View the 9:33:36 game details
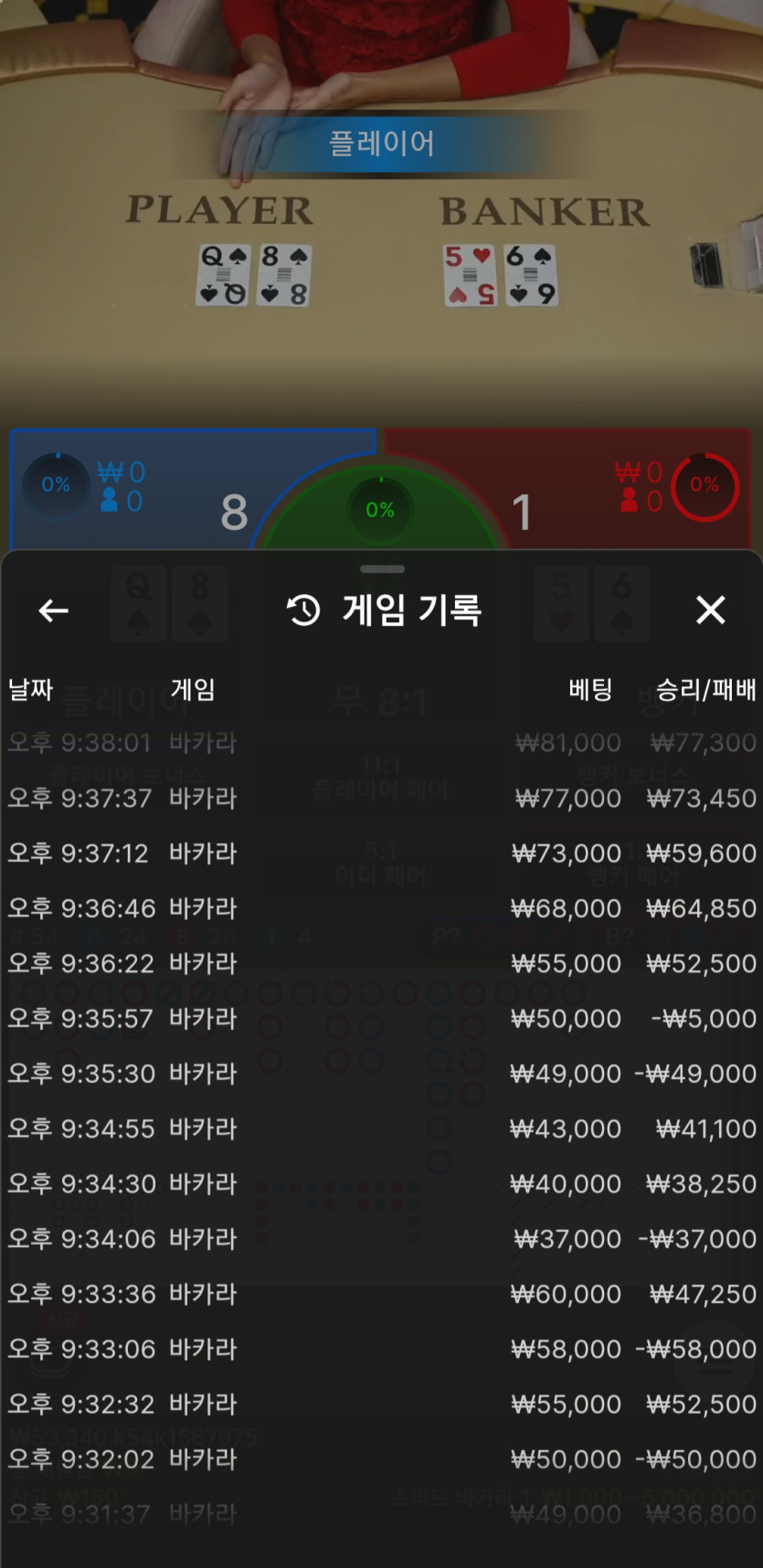 381,1294
